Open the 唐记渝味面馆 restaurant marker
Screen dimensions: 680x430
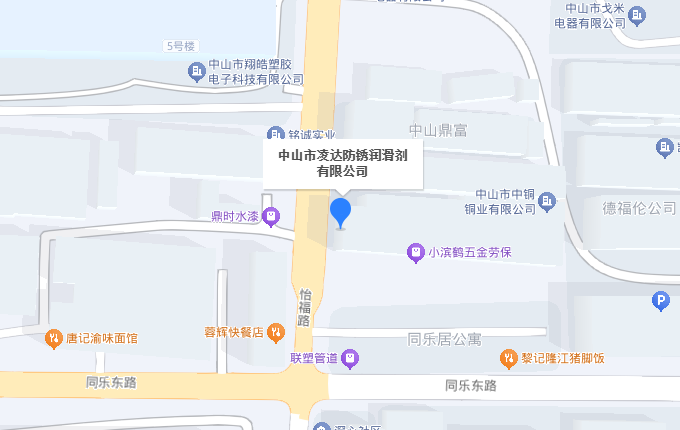coord(52,338)
